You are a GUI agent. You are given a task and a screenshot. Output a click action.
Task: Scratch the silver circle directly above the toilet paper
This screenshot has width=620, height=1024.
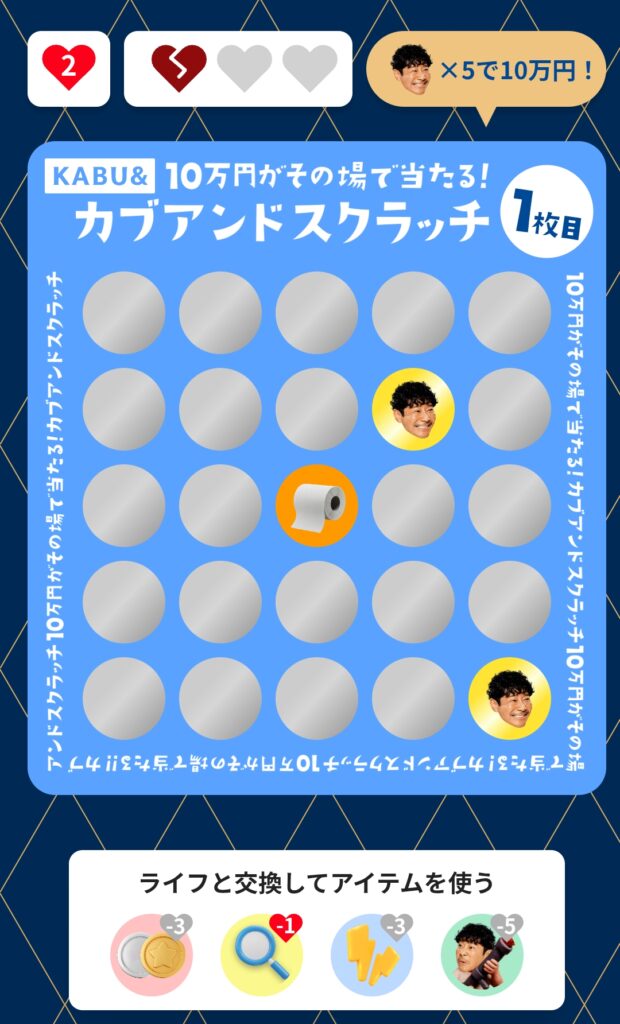pyautogui.click(x=317, y=409)
